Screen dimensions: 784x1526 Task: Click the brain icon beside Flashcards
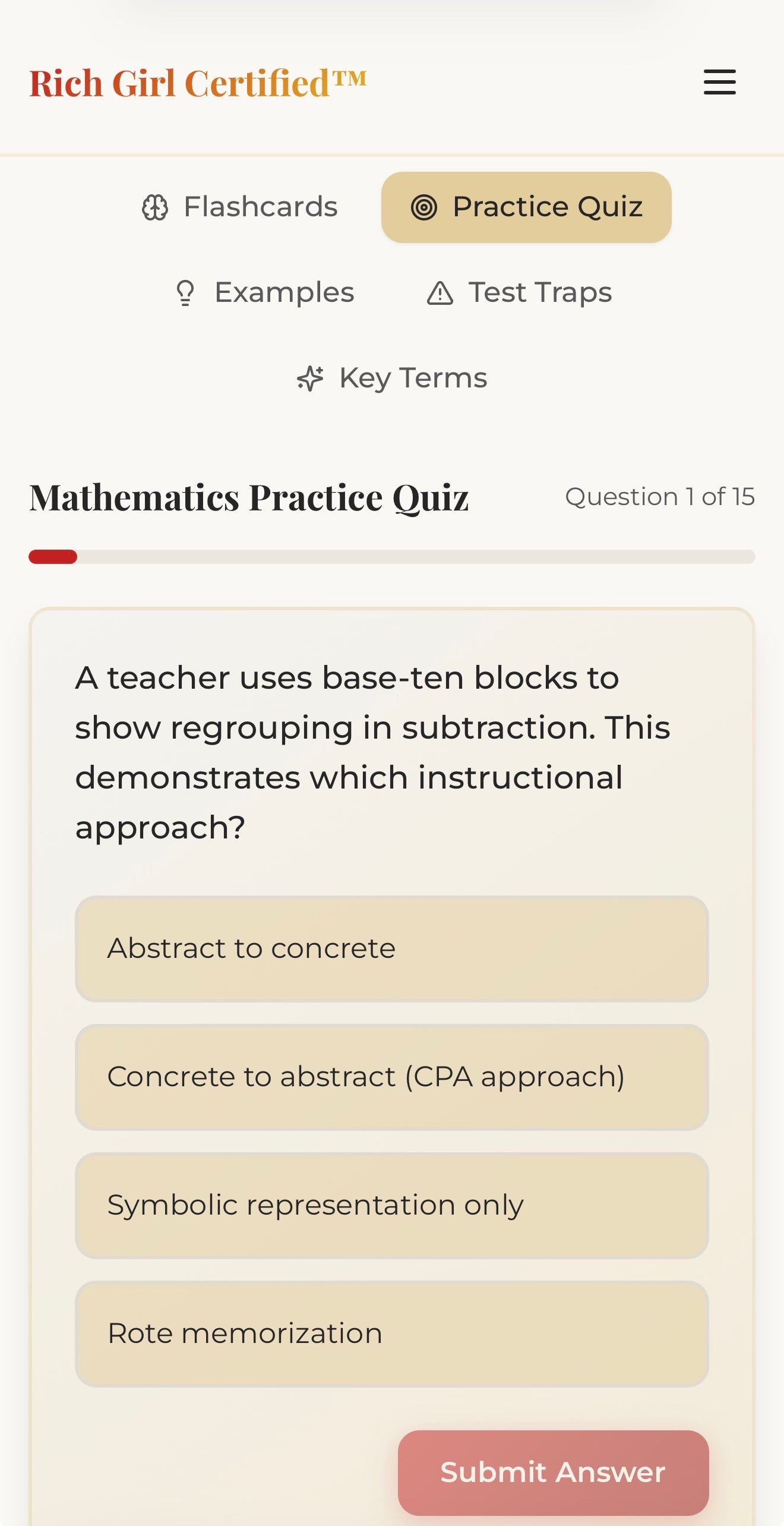(156, 207)
